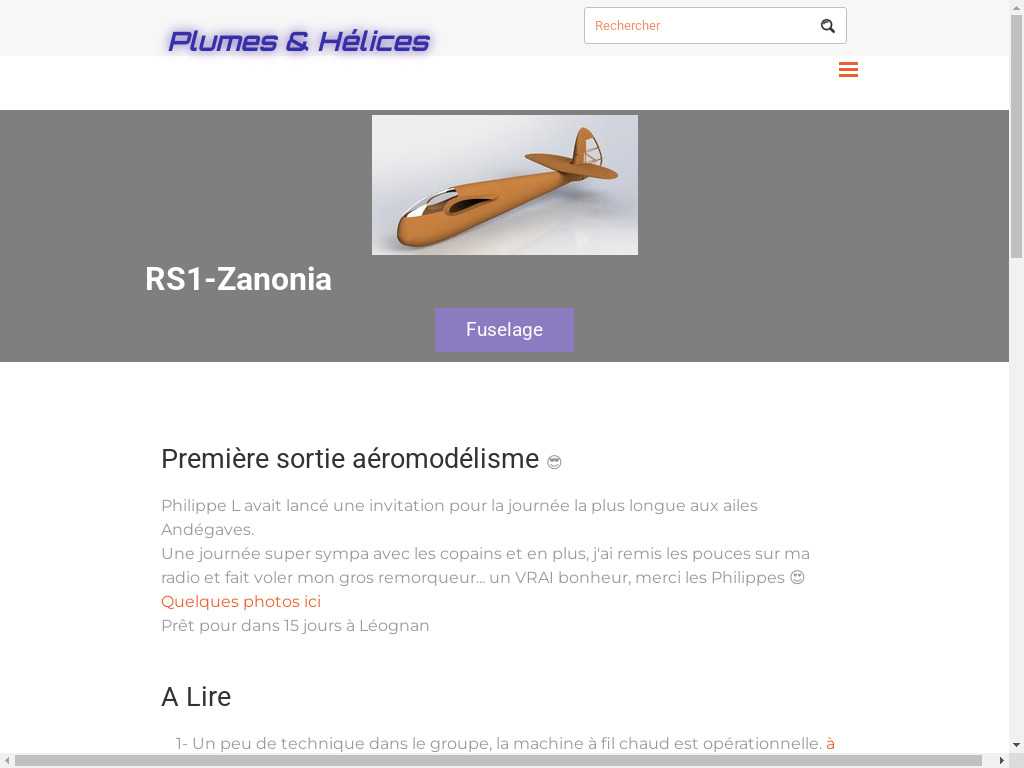Open the Plumes & Hélices home logo
This screenshot has width=1024, height=768.
pyautogui.click(x=298, y=42)
